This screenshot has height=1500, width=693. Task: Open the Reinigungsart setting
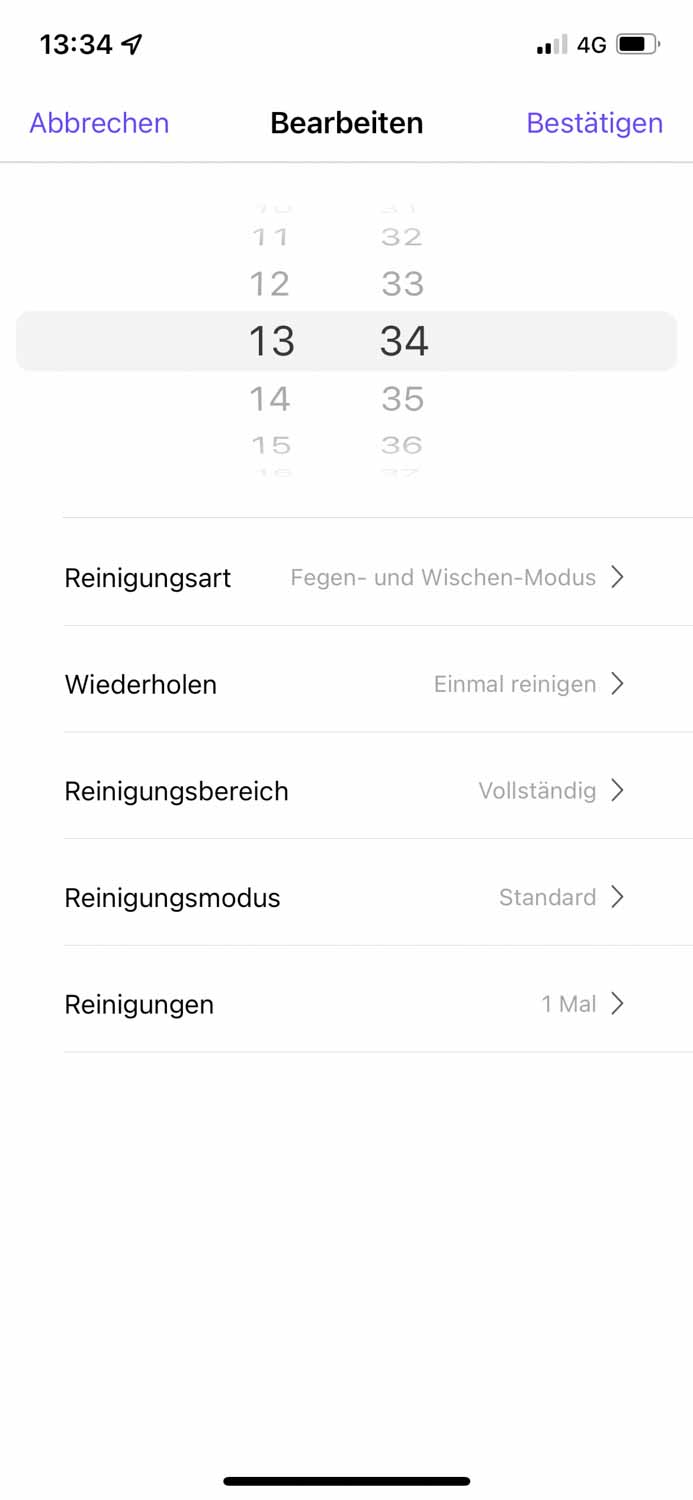pos(345,578)
